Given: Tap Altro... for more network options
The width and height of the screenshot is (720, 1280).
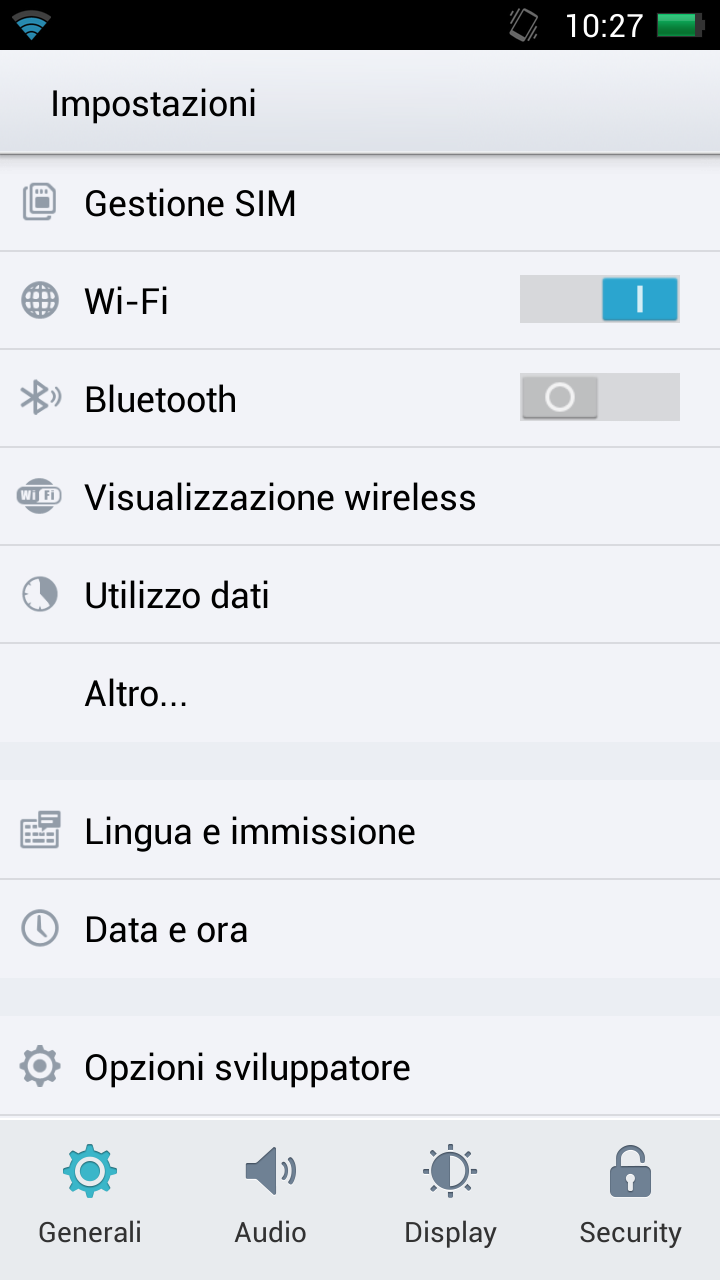Looking at the screenshot, I should click(x=360, y=693).
